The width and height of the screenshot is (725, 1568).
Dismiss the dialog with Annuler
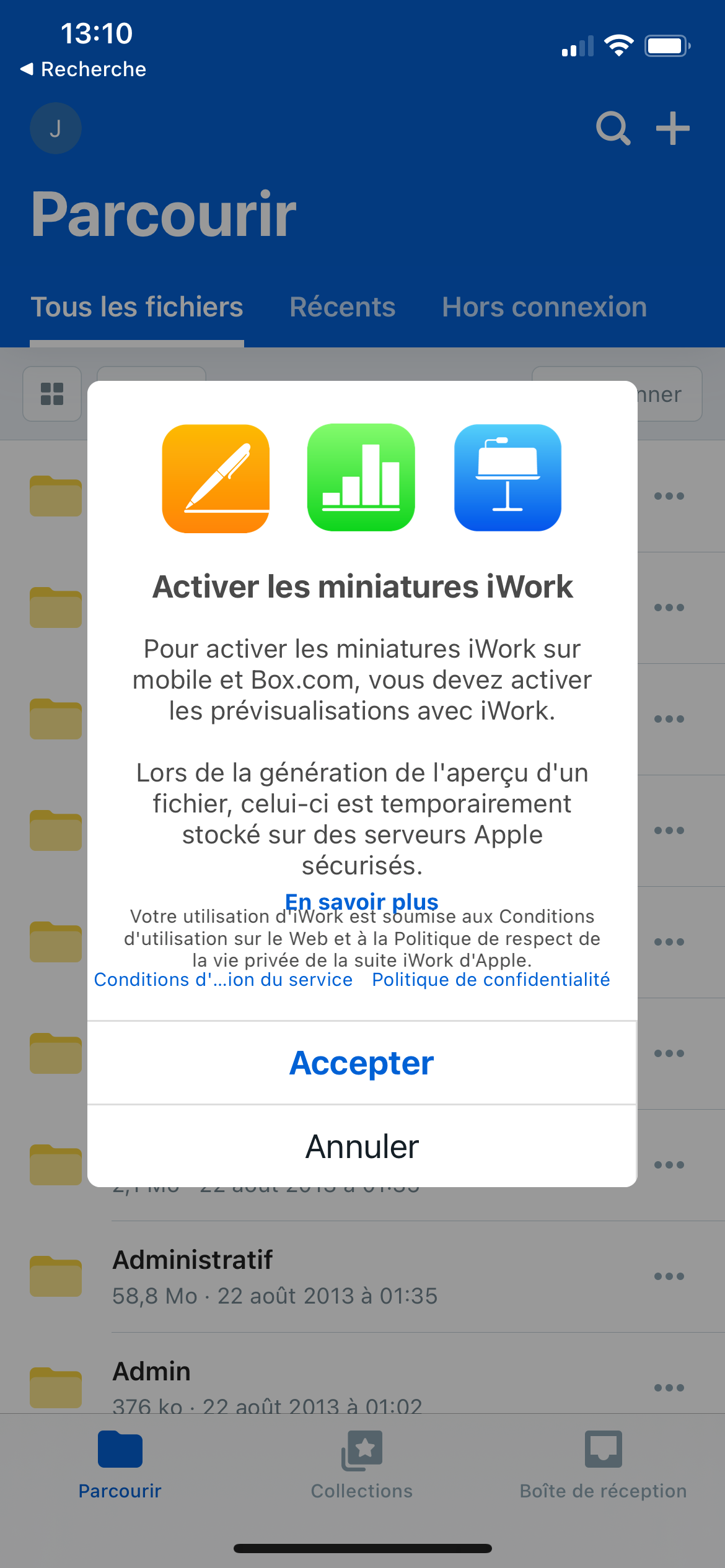tap(362, 1146)
